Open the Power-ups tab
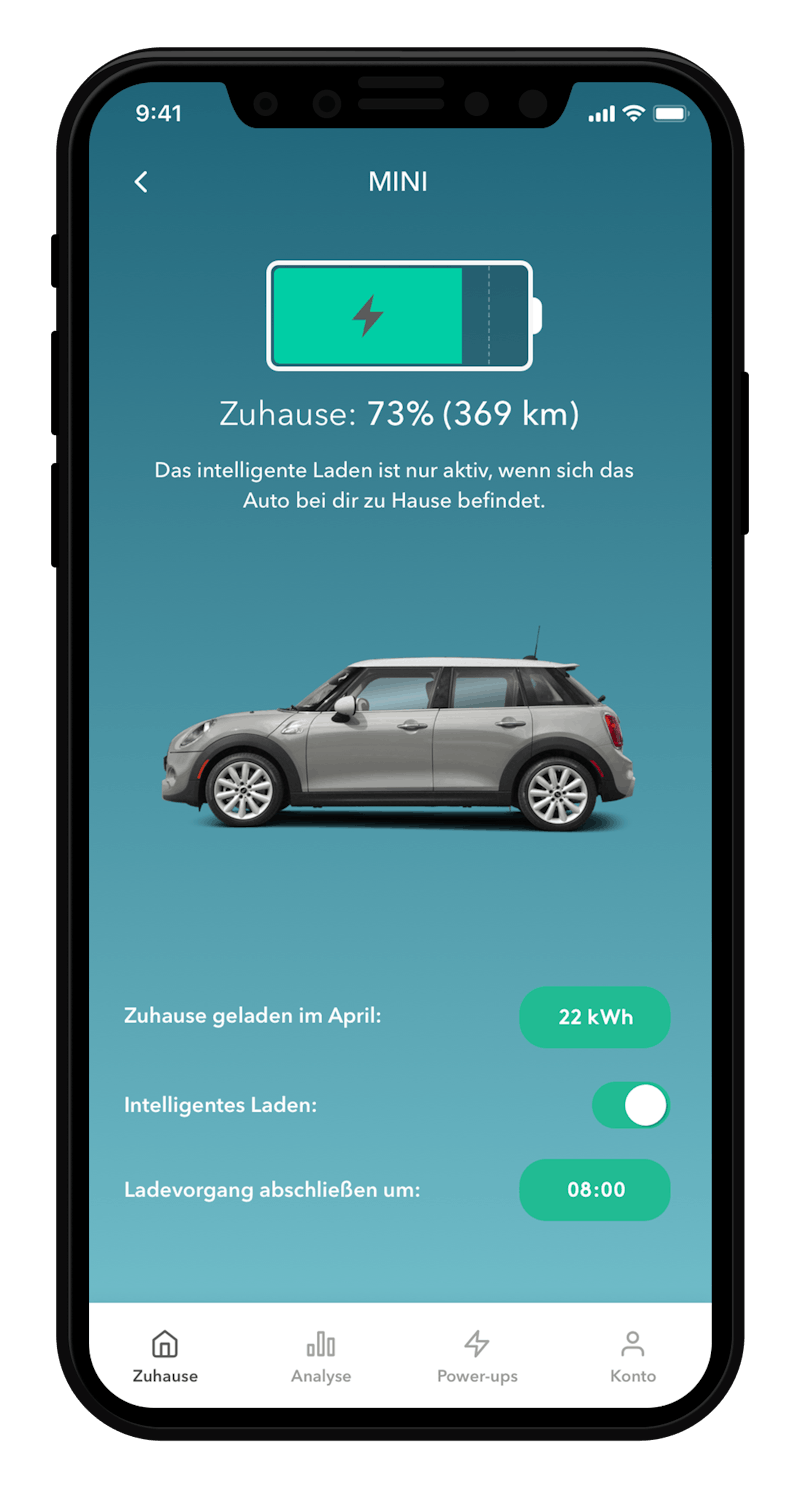 point(477,1356)
